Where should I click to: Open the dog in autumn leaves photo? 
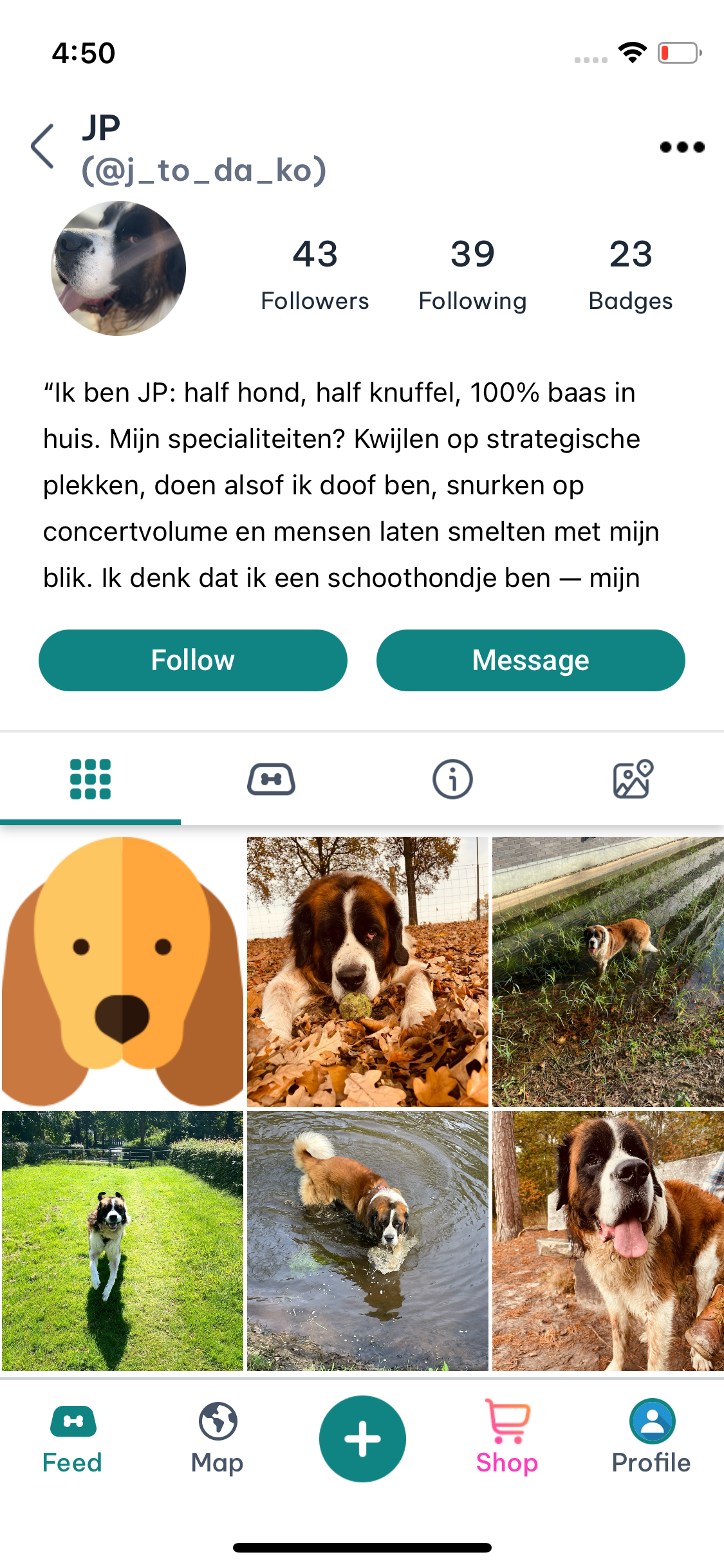[367, 971]
